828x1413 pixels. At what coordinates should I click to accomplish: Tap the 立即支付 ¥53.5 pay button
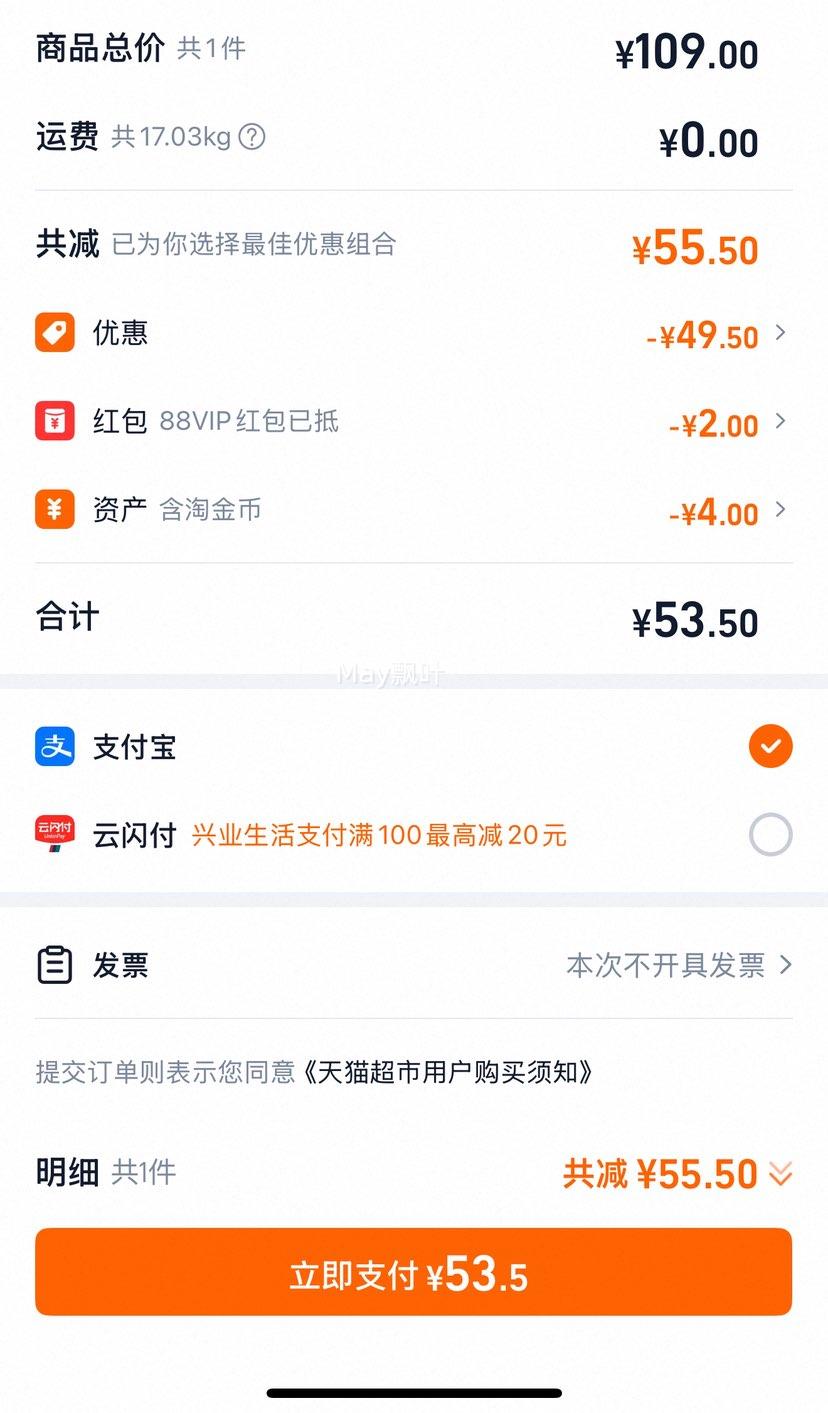[414, 1272]
